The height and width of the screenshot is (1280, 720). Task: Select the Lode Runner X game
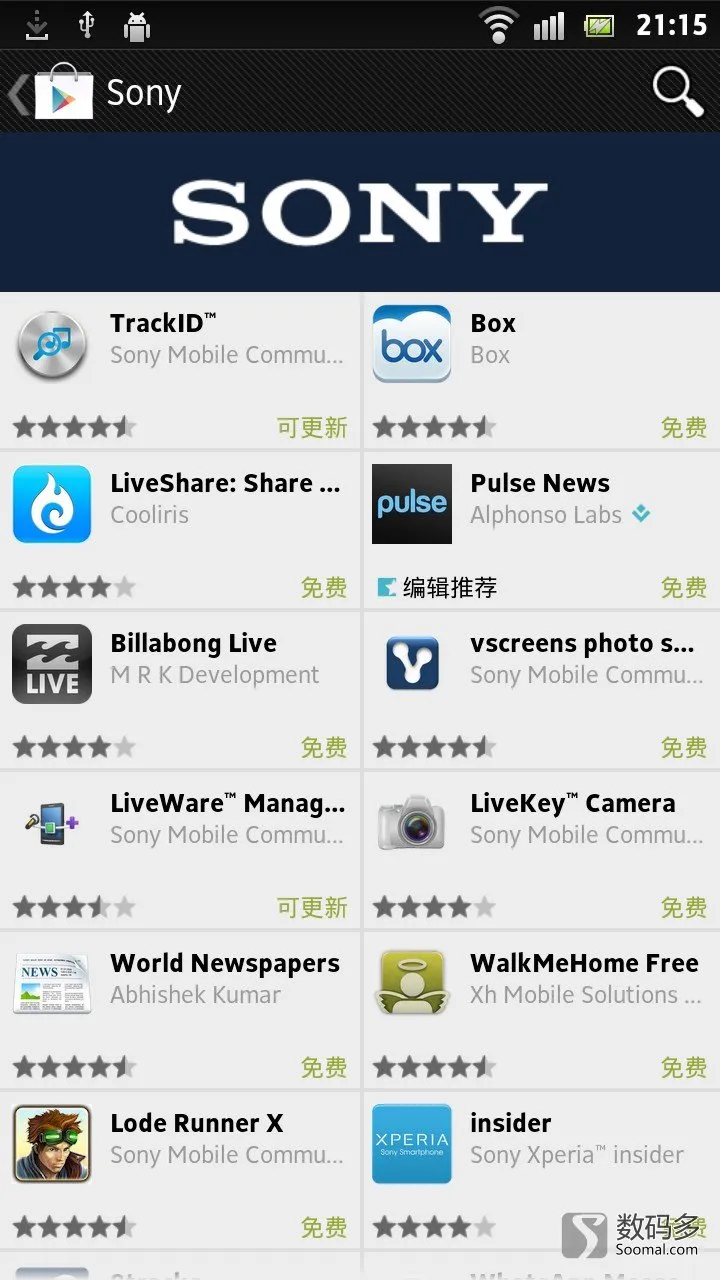pyautogui.click(x=180, y=1170)
